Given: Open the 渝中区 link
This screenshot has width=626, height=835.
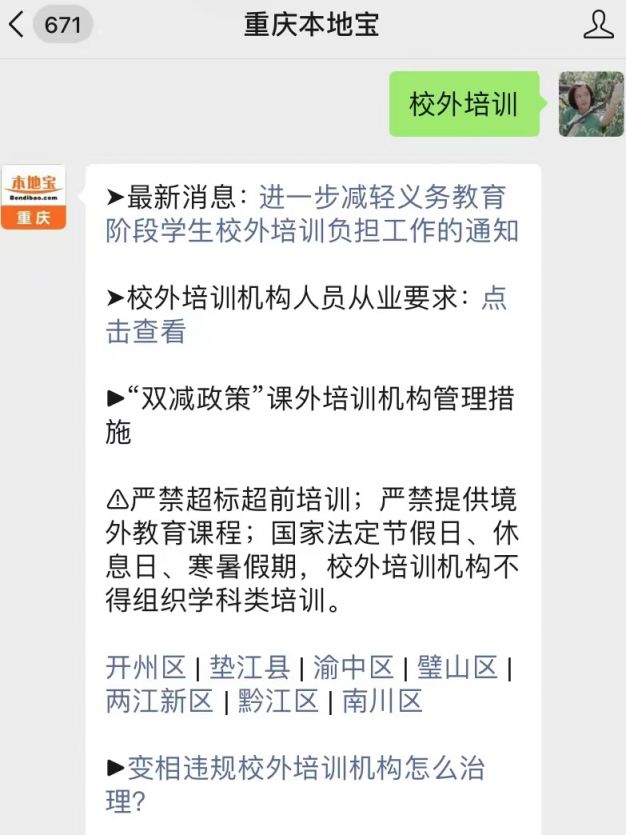Looking at the screenshot, I should 353,667.
